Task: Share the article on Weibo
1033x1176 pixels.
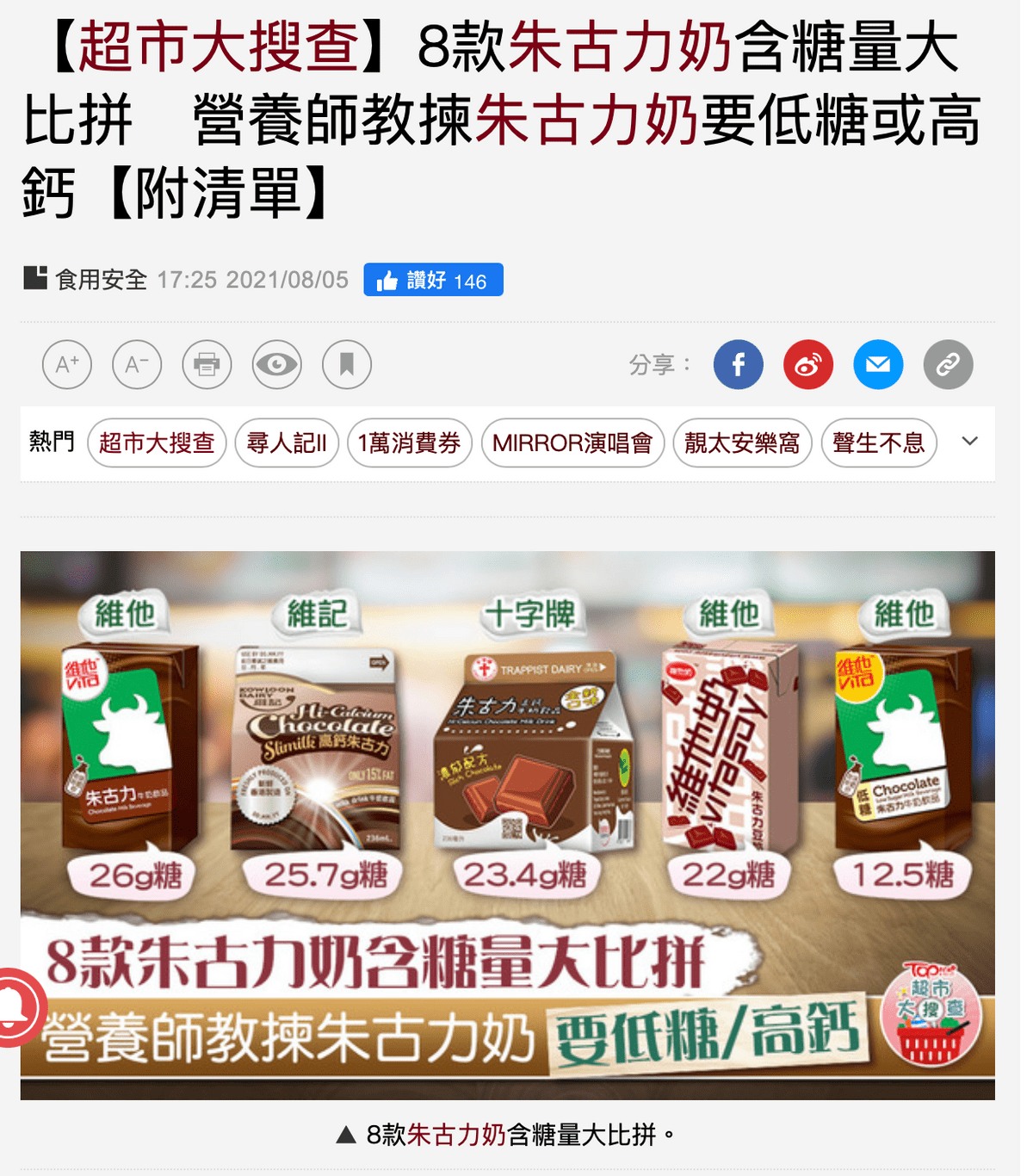Action: pyautogui.click(x=808, y=365)
